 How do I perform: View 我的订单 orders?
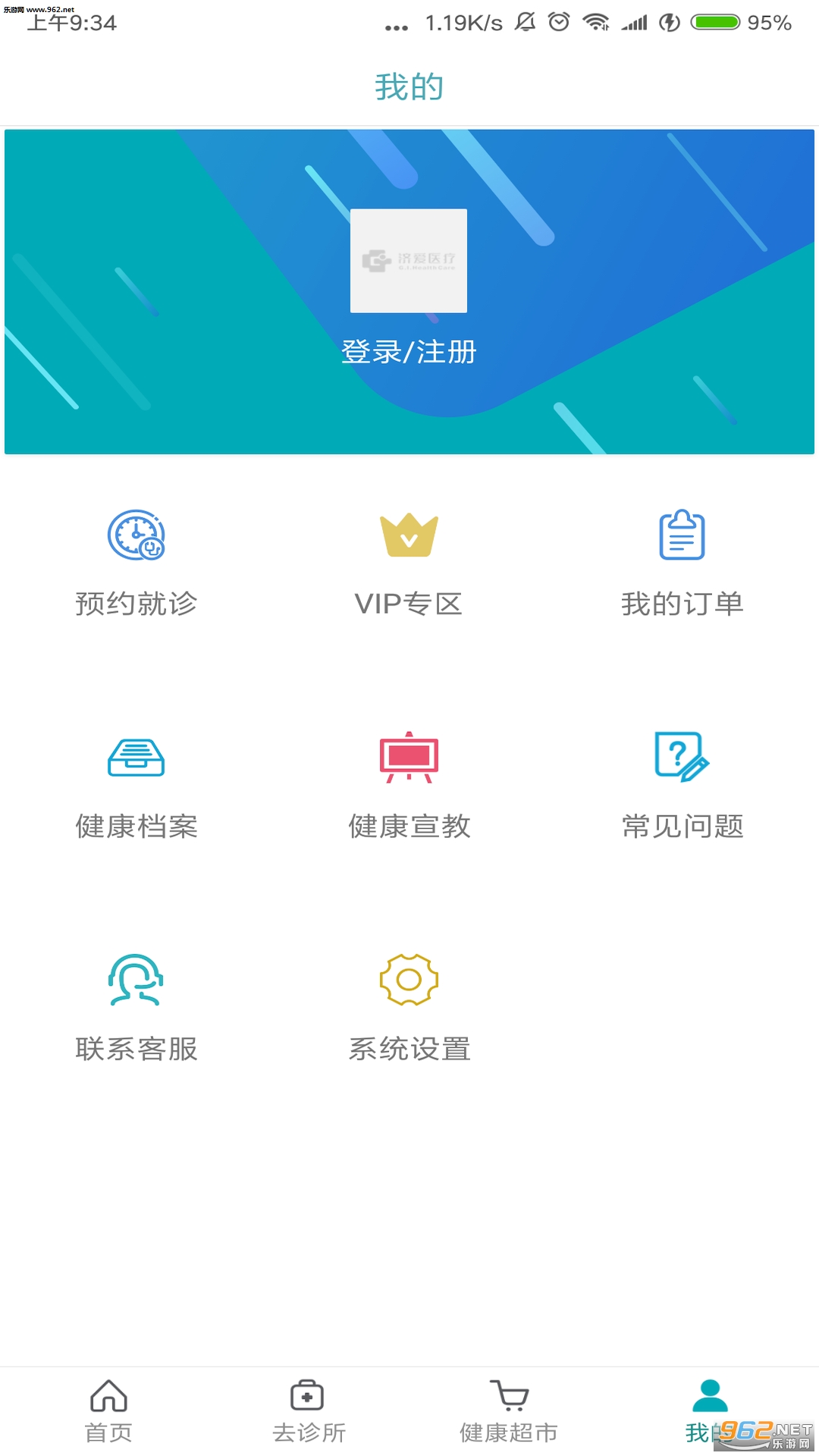pyautogui.click(x=682, y=562)
